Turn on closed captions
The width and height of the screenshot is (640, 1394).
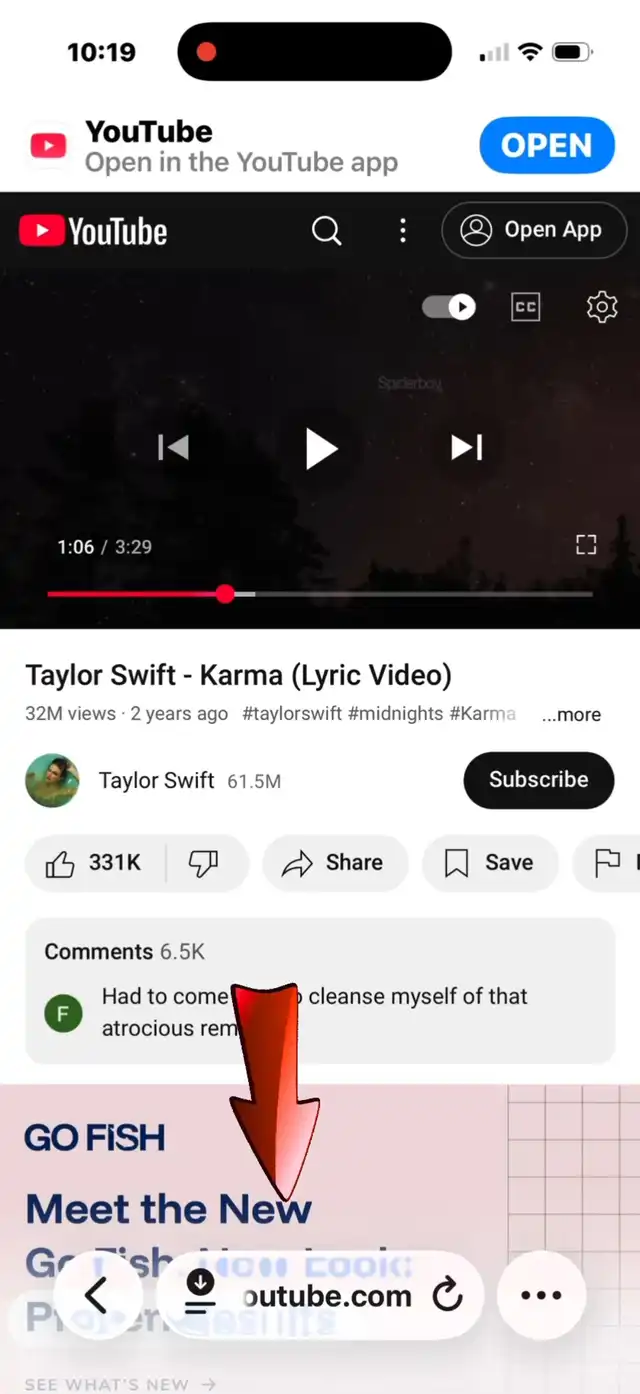pos(526,307)
